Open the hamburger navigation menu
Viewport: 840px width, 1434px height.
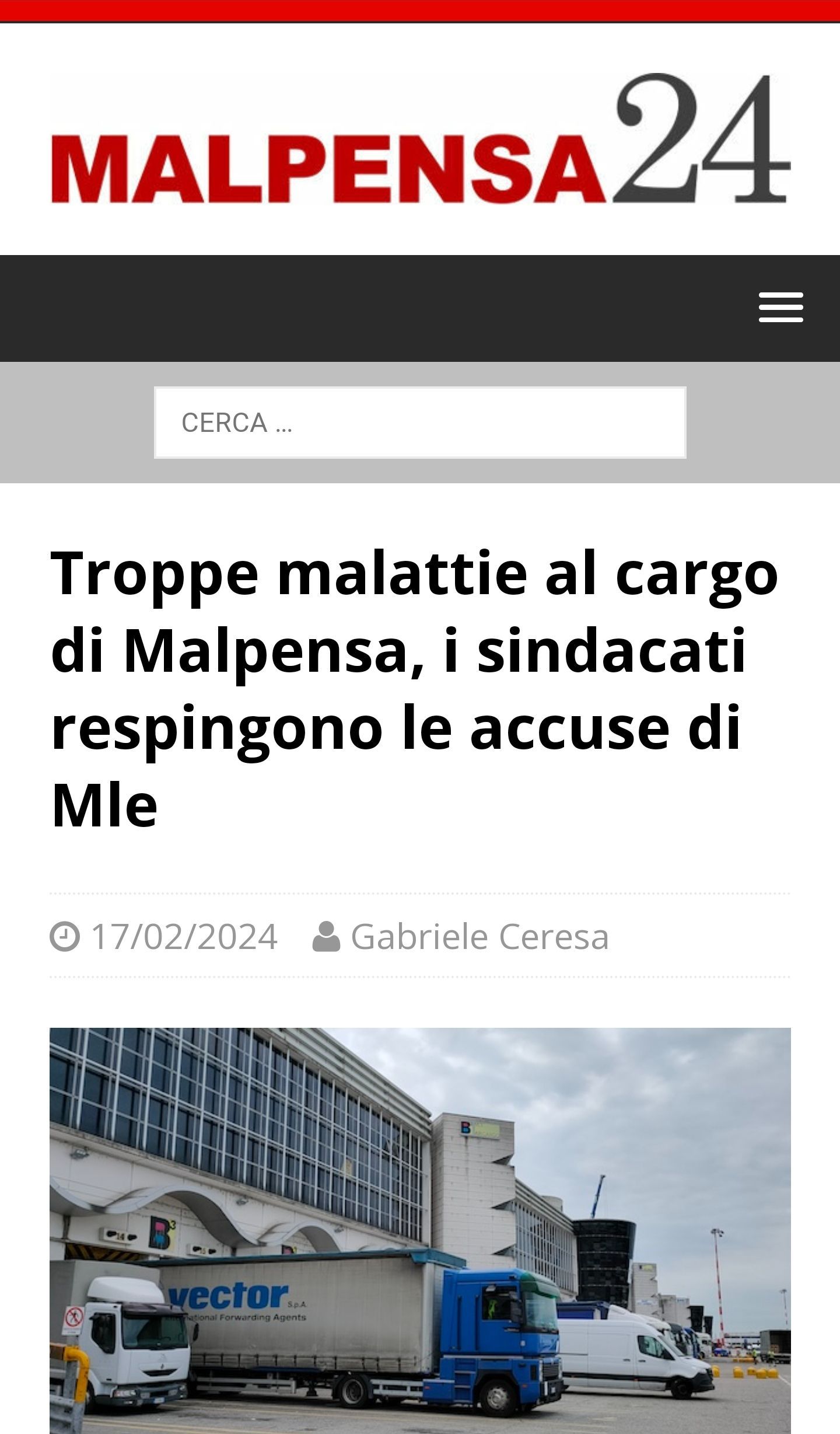pos(780,308)
